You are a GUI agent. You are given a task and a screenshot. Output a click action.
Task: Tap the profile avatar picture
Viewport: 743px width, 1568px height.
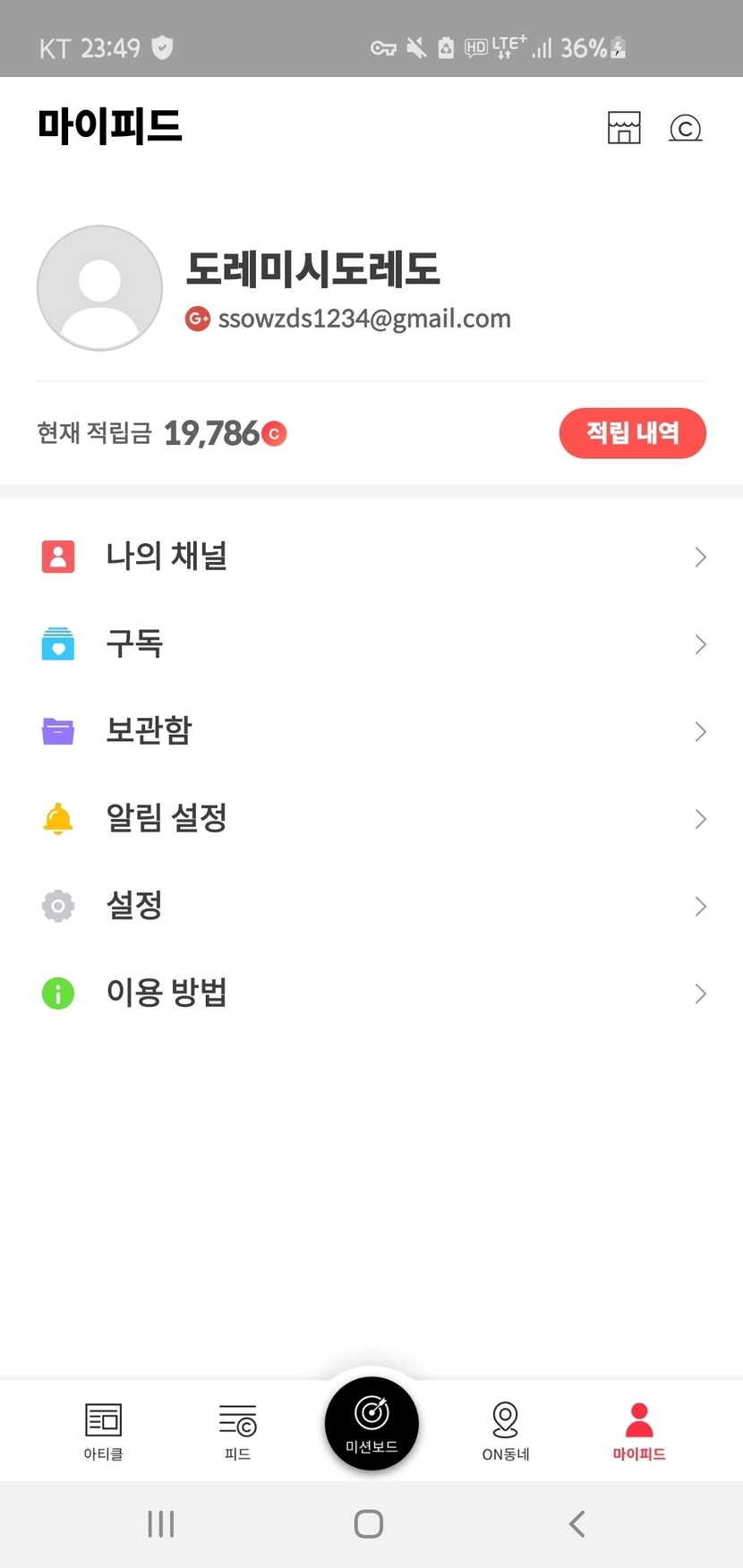tap(99, 288)
